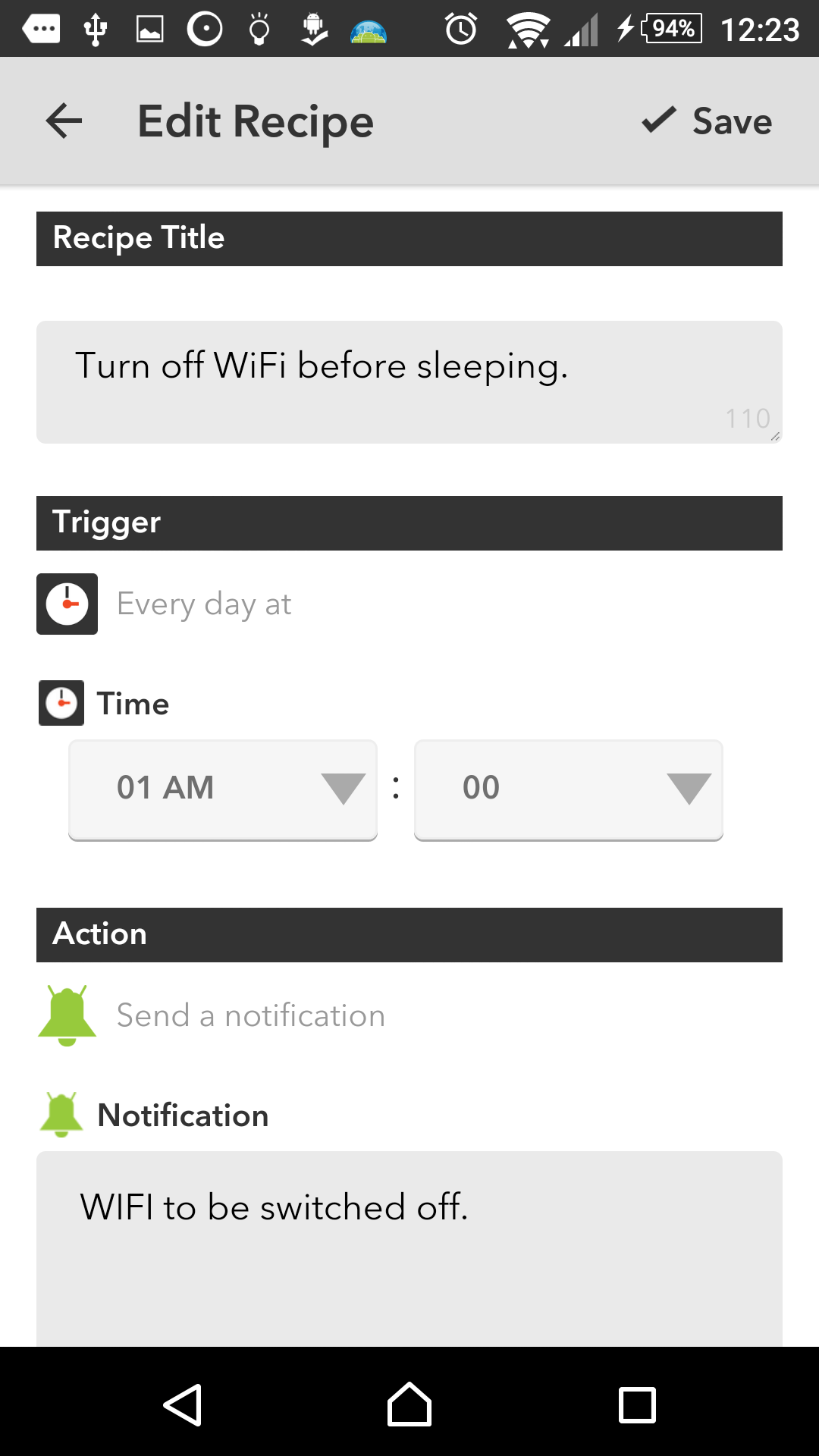Tap the system home button

click(x=409, y=1404)
